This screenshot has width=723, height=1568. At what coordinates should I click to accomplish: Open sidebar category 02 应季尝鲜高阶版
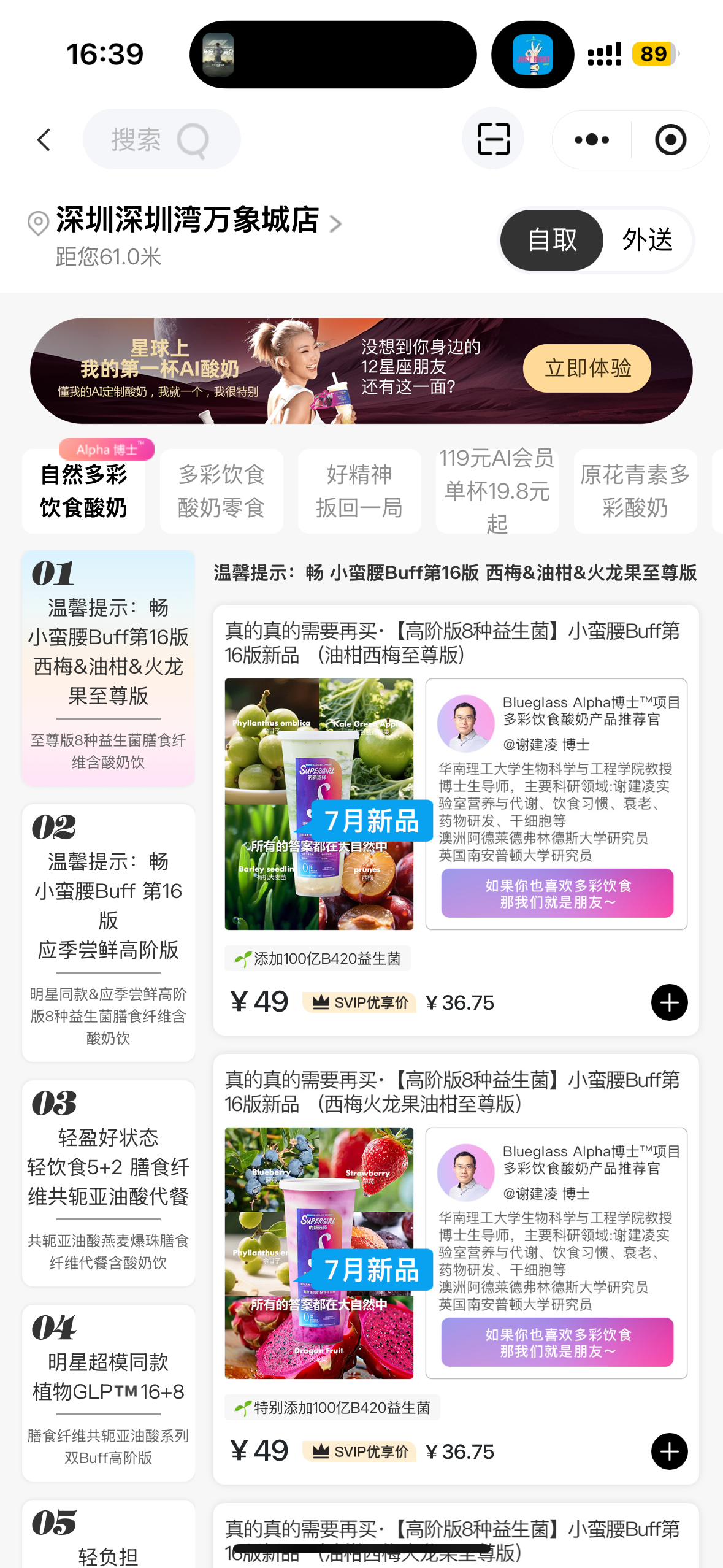pyautogui.click(x=109, y=932)
